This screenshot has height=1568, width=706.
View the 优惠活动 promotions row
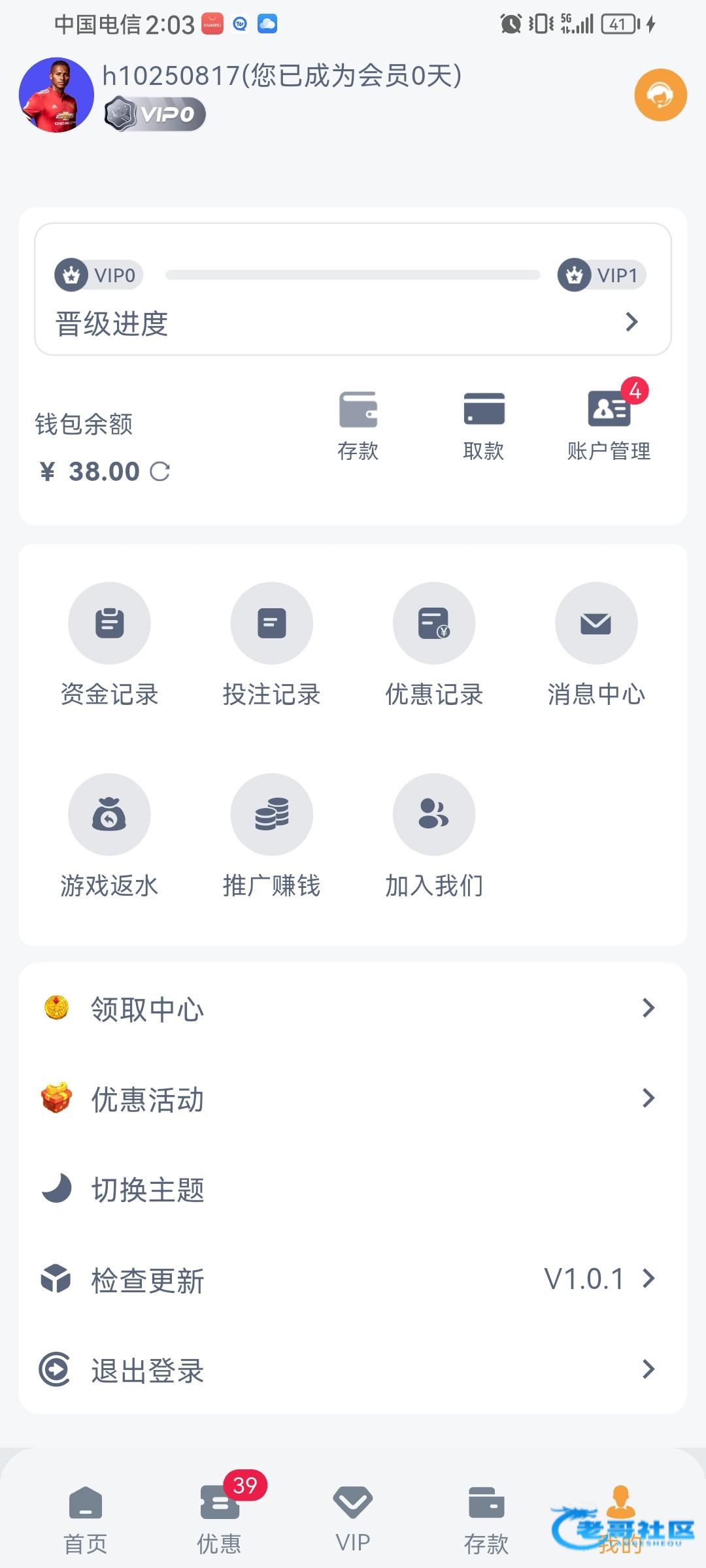[x=353, y=1099]
